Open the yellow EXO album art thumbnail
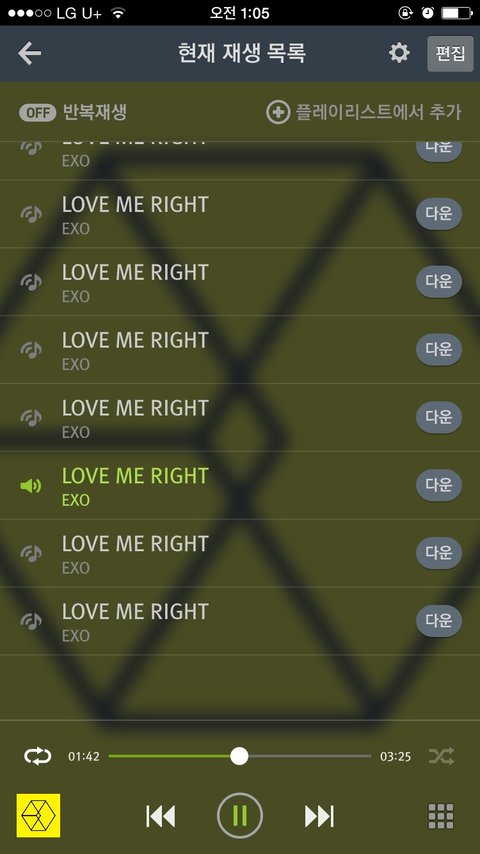This screenshot has width=480, height=854. (38, 815)
